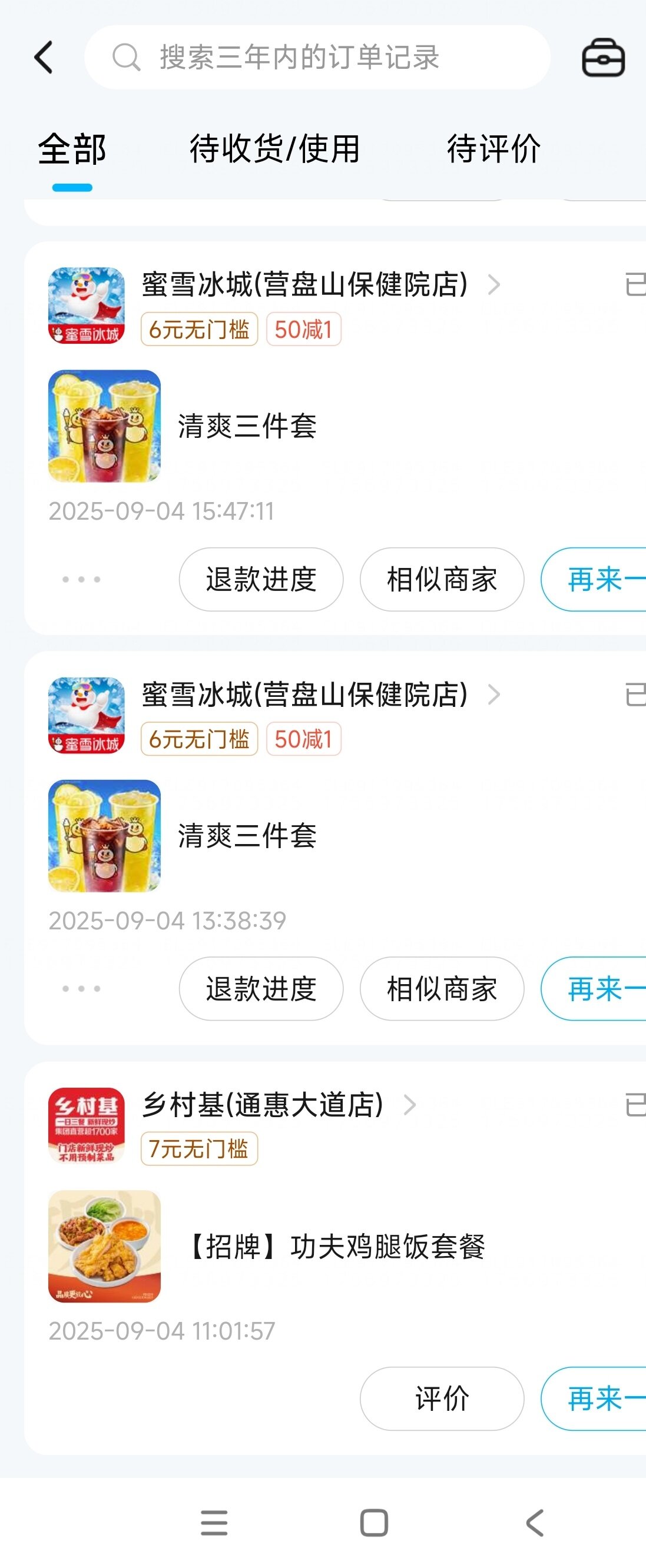Viewport: 646px width, 1568px height.
Task: Tap the system recent apps button
Action: point(214,1523)
